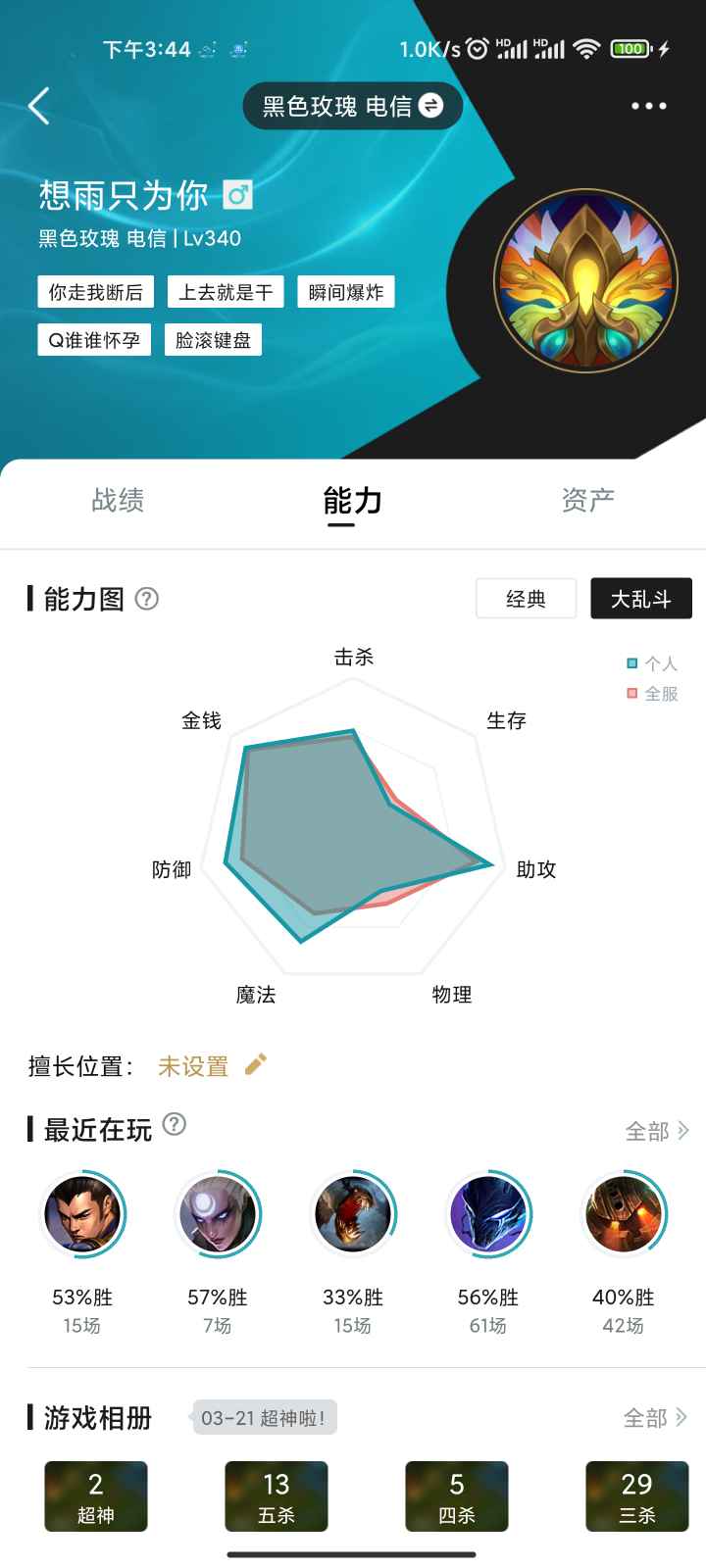Image resolution: width=706 pixels, height=1568 pixels.
Task: Open the 13 五杀 album tile
Action: pos(277,1496)
